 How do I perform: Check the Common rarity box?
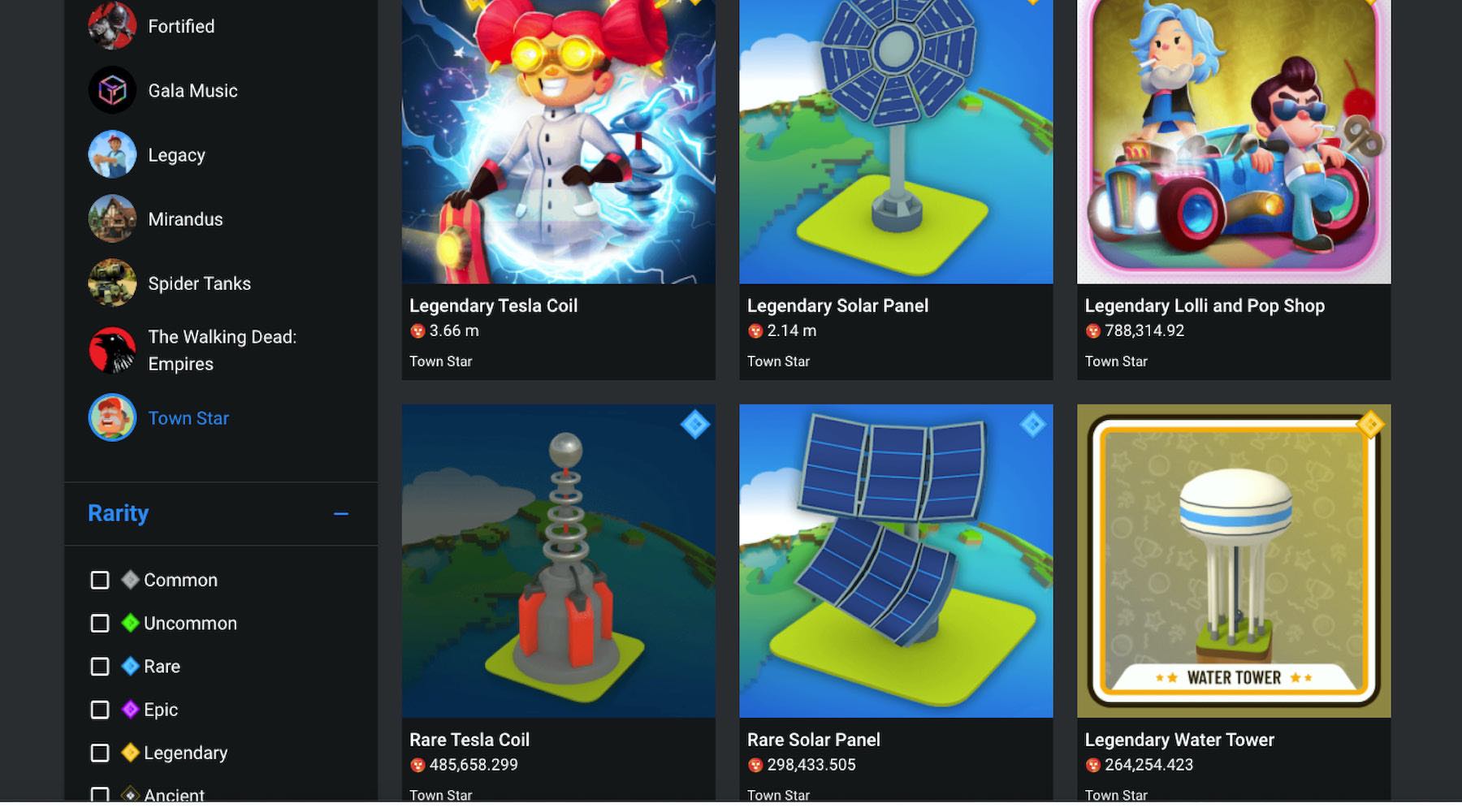tap(100, 581)
